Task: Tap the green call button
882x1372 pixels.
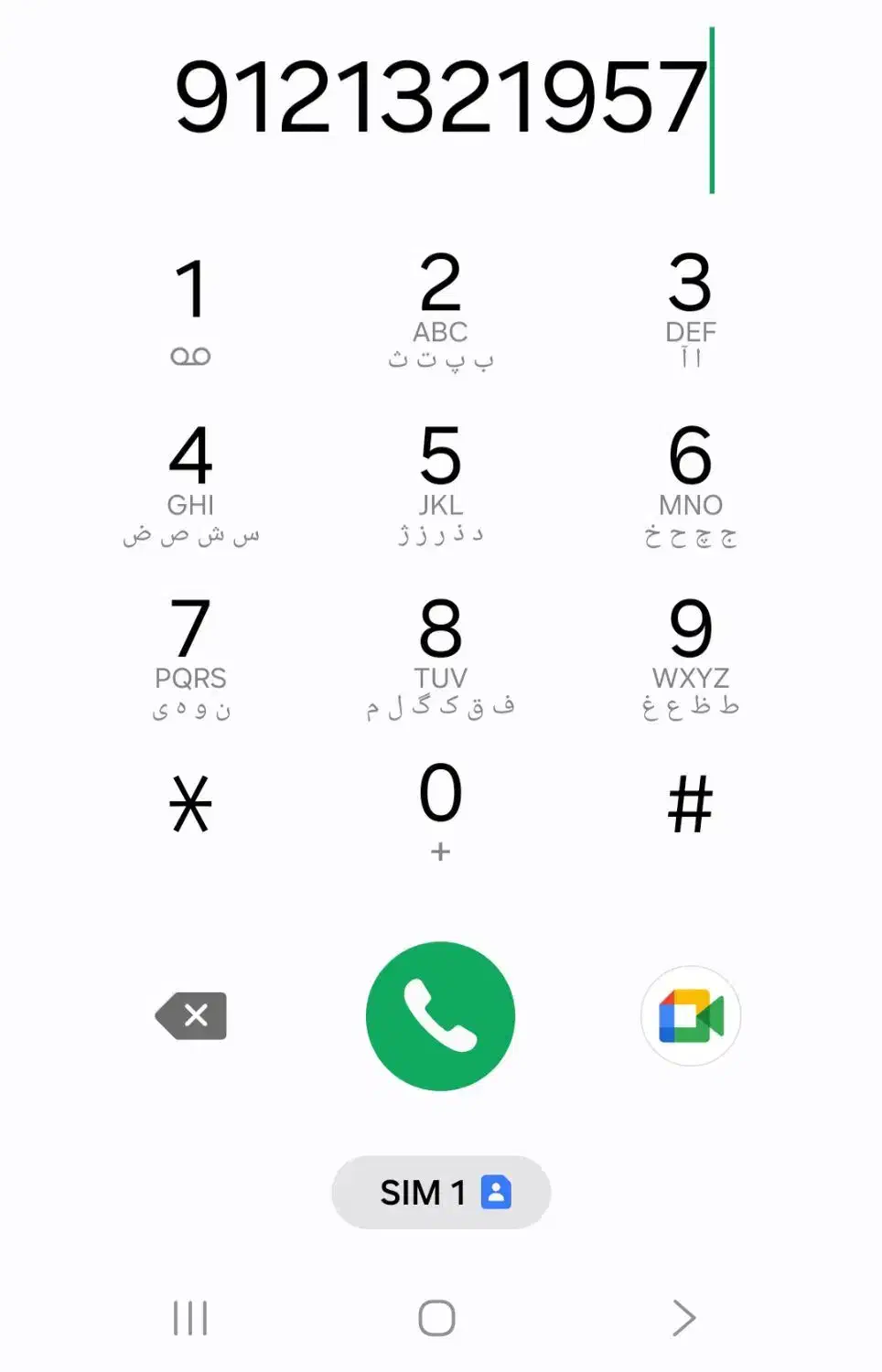Action: click(x=440, y=1015)
